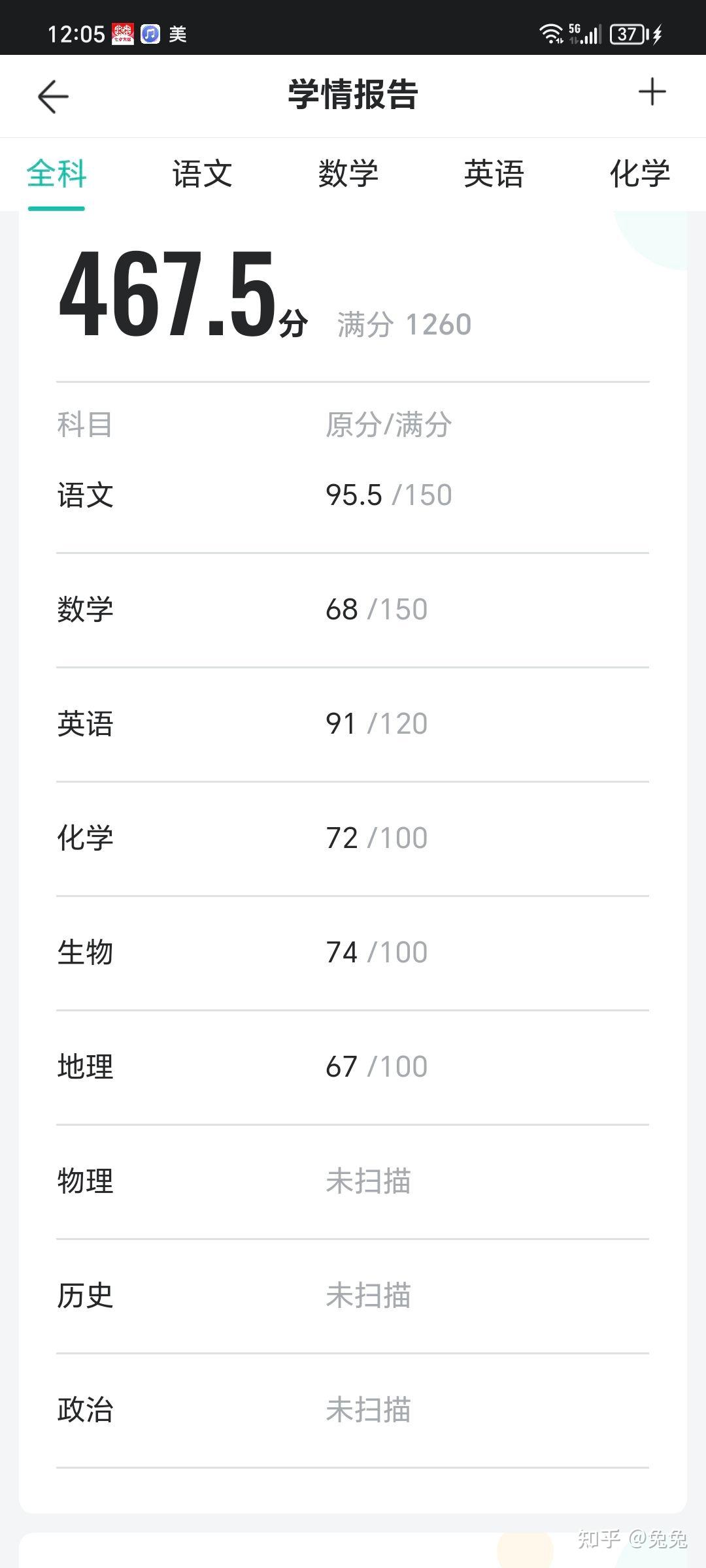The height and width of the screenshot is (1568, 706).
Task: Switch to the 语文 tab
Action: tap(203, 174)
